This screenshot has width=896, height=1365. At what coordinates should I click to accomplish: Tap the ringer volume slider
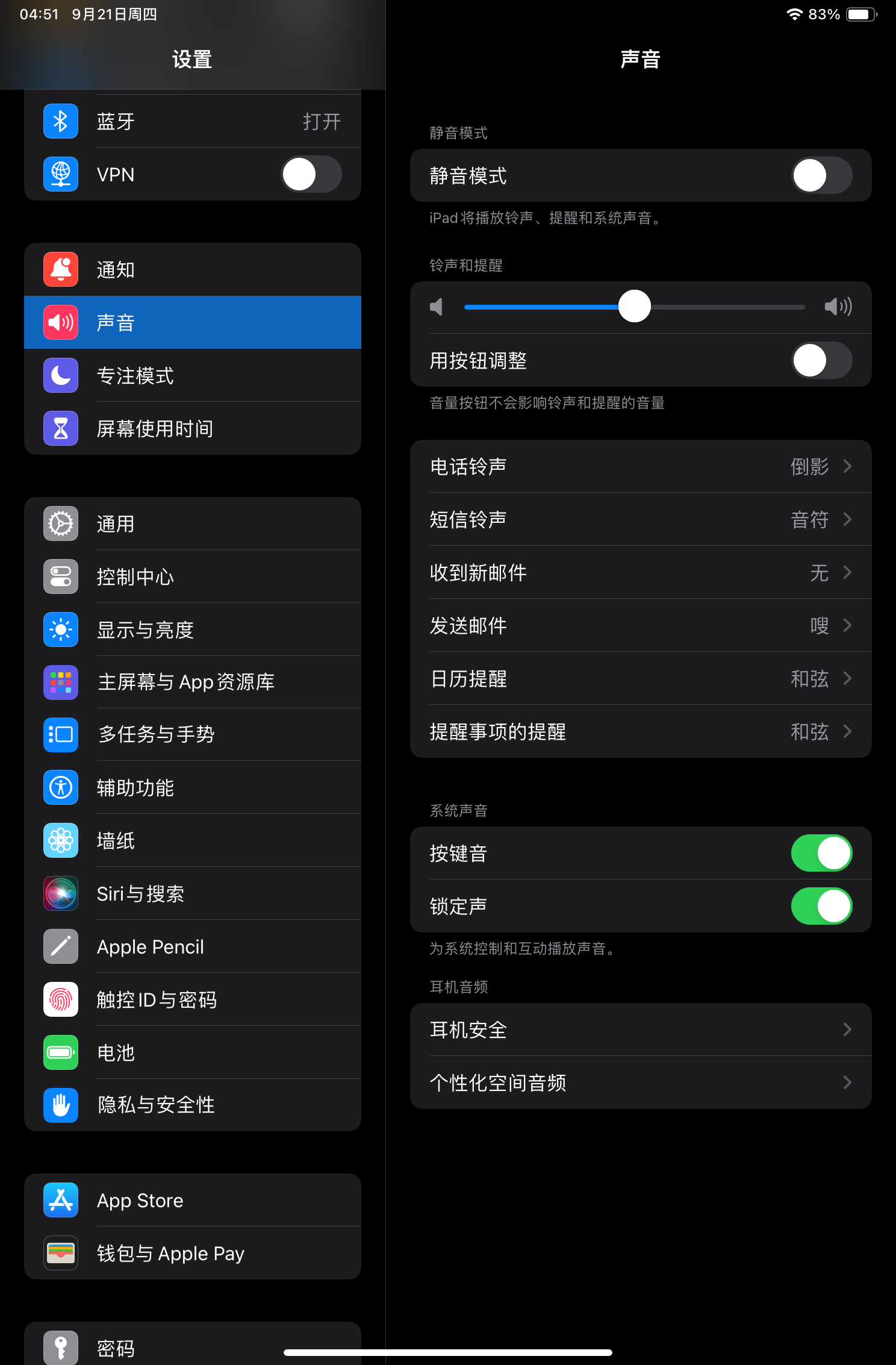tap(634, 307)
